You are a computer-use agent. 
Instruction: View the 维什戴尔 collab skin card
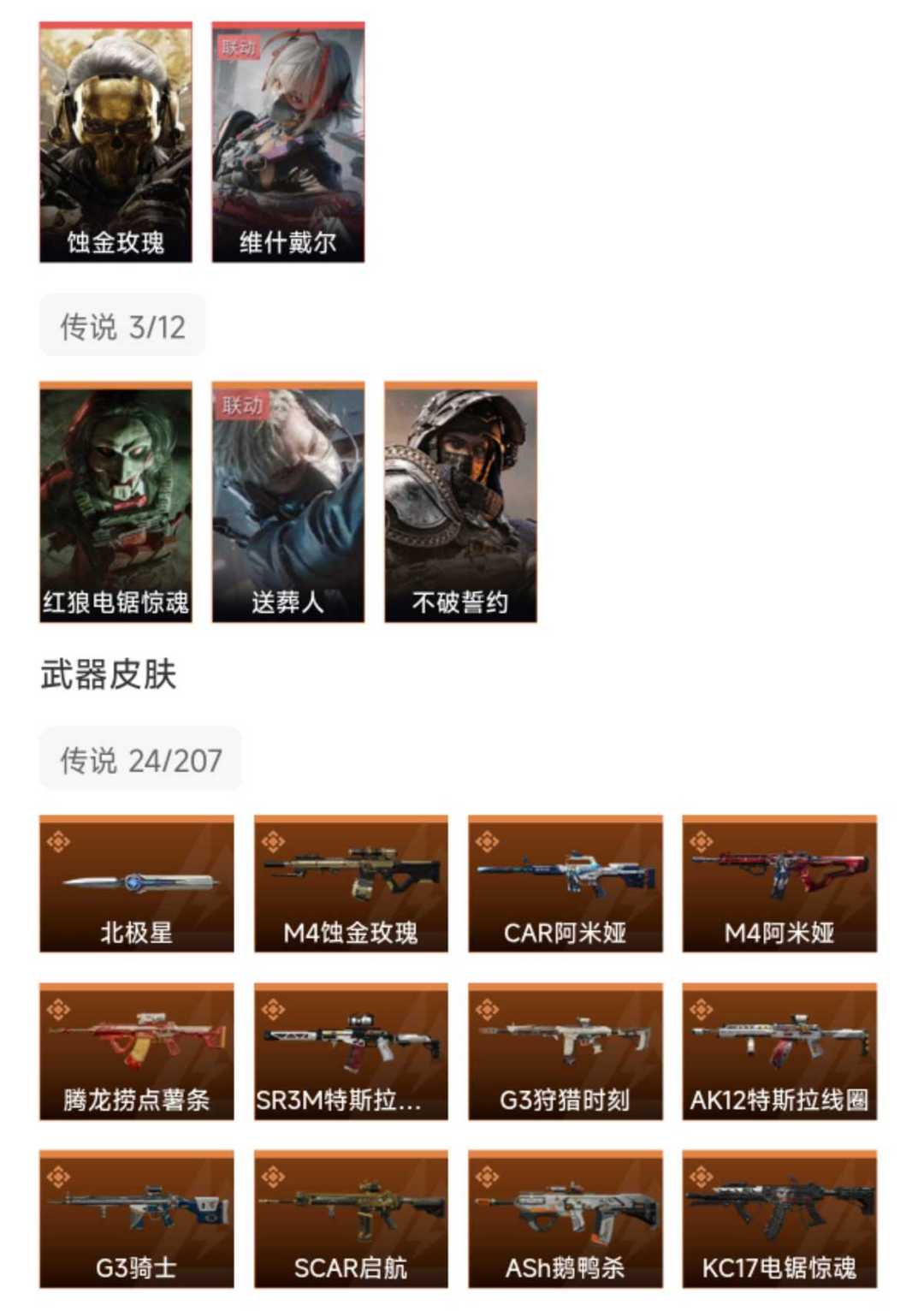coord(288,142)
